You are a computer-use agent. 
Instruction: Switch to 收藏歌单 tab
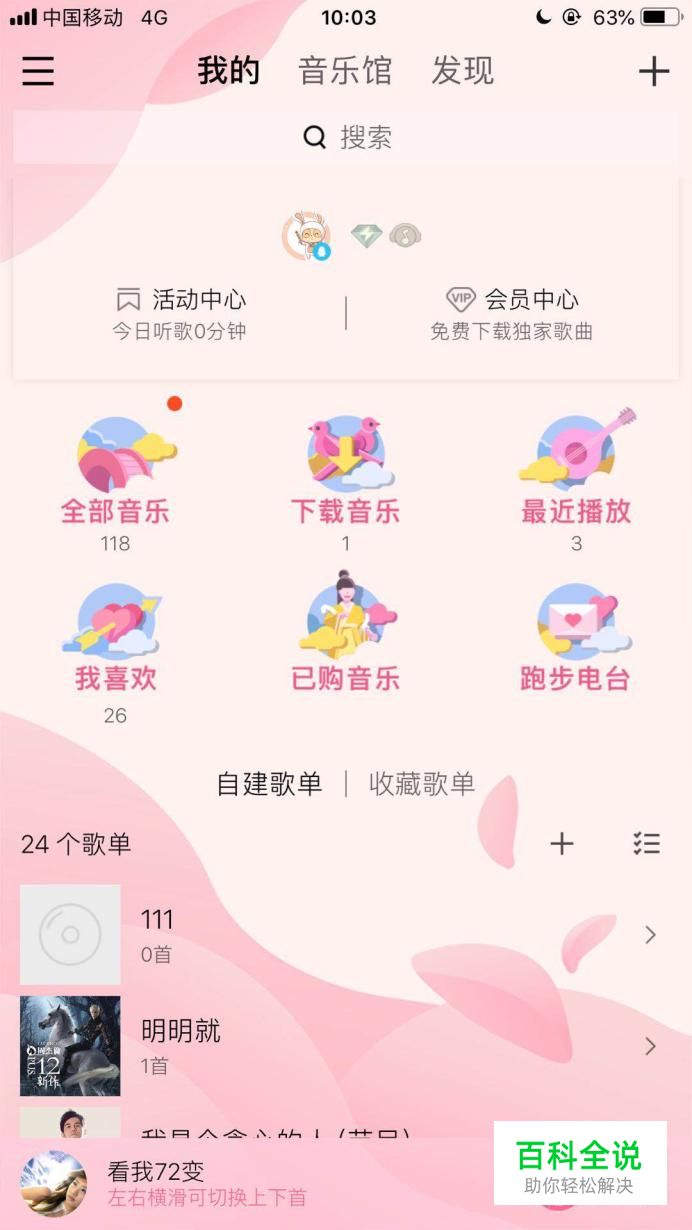click(x=421, y=784)
